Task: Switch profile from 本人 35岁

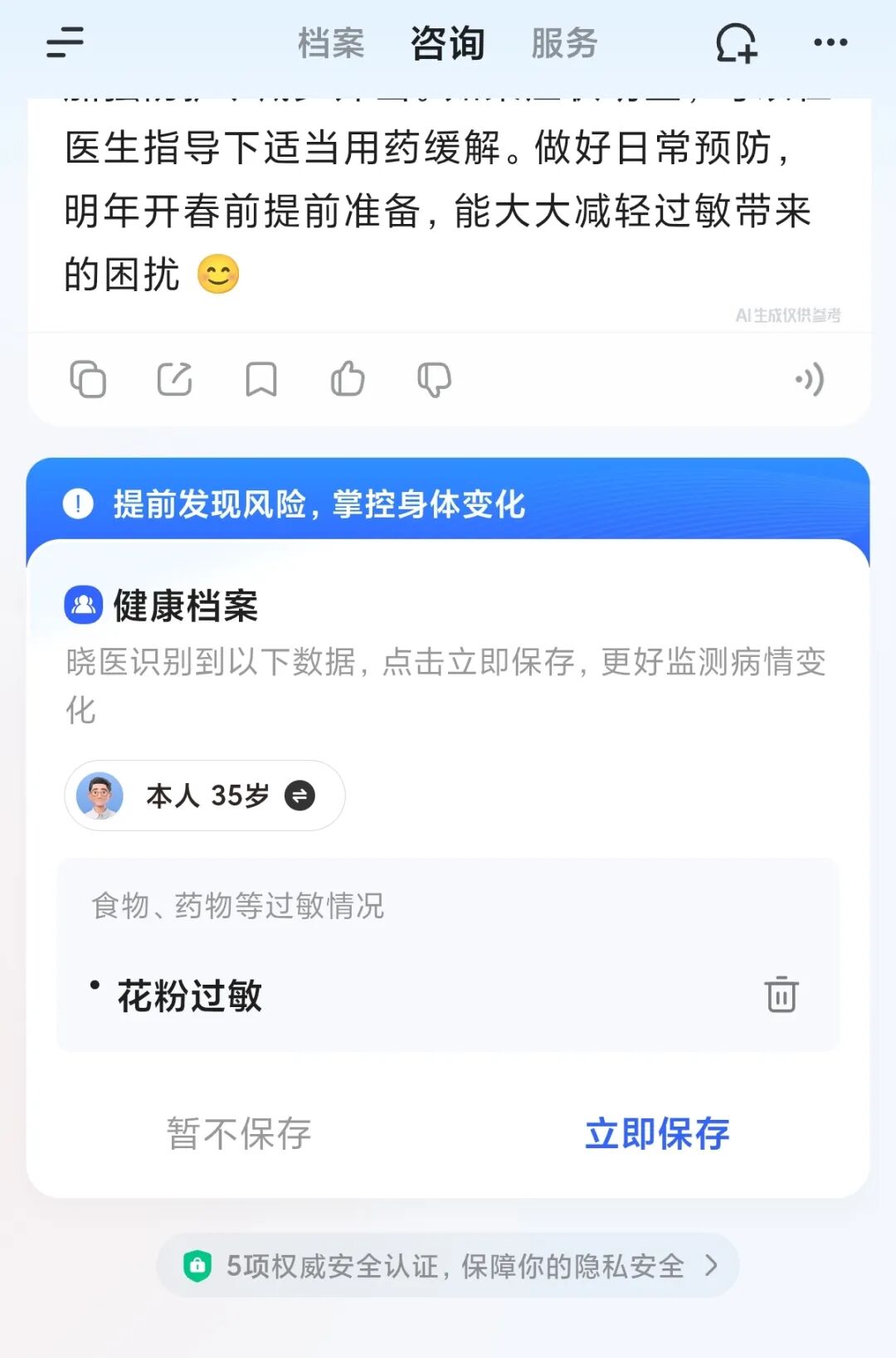Action: (x=299, y=796)
